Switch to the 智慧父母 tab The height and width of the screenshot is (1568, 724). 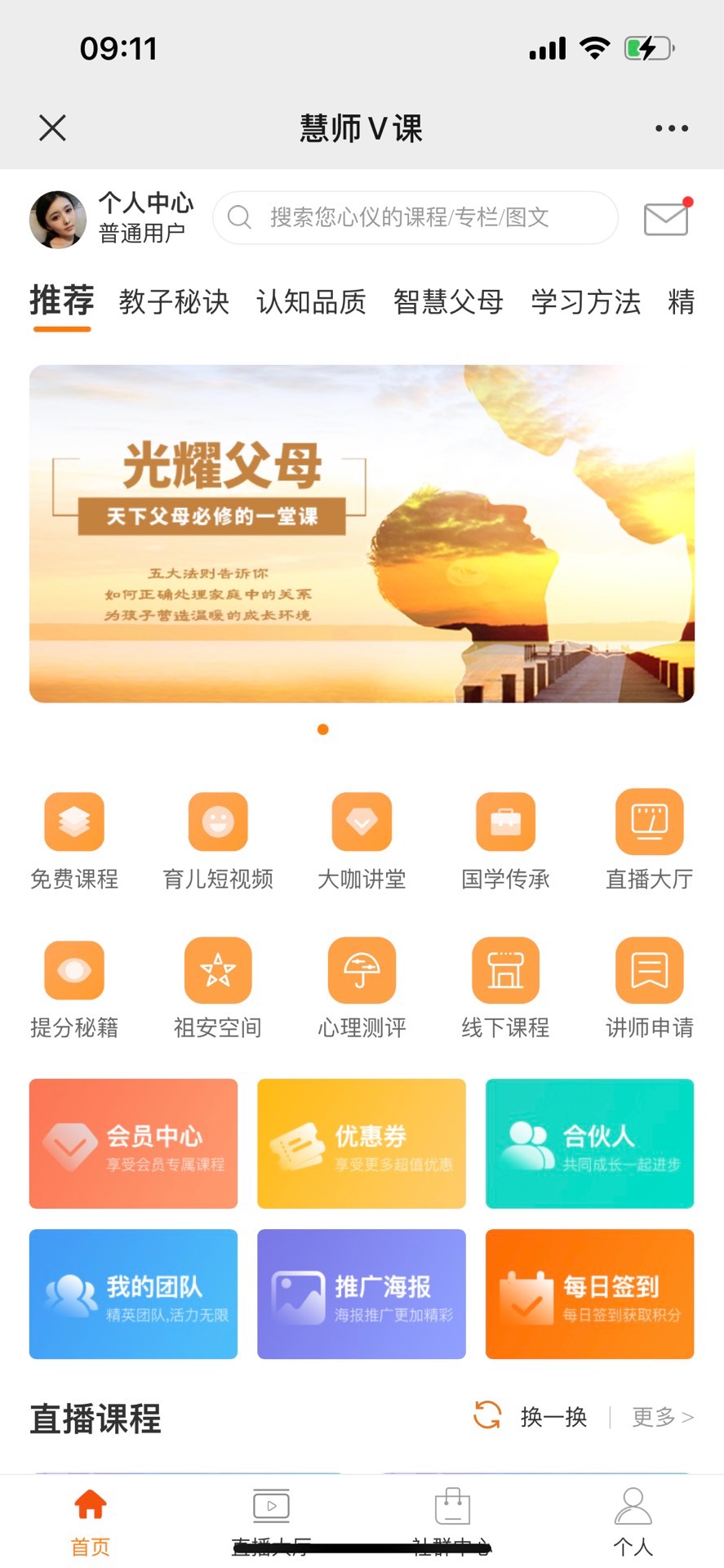click(448, 302)
